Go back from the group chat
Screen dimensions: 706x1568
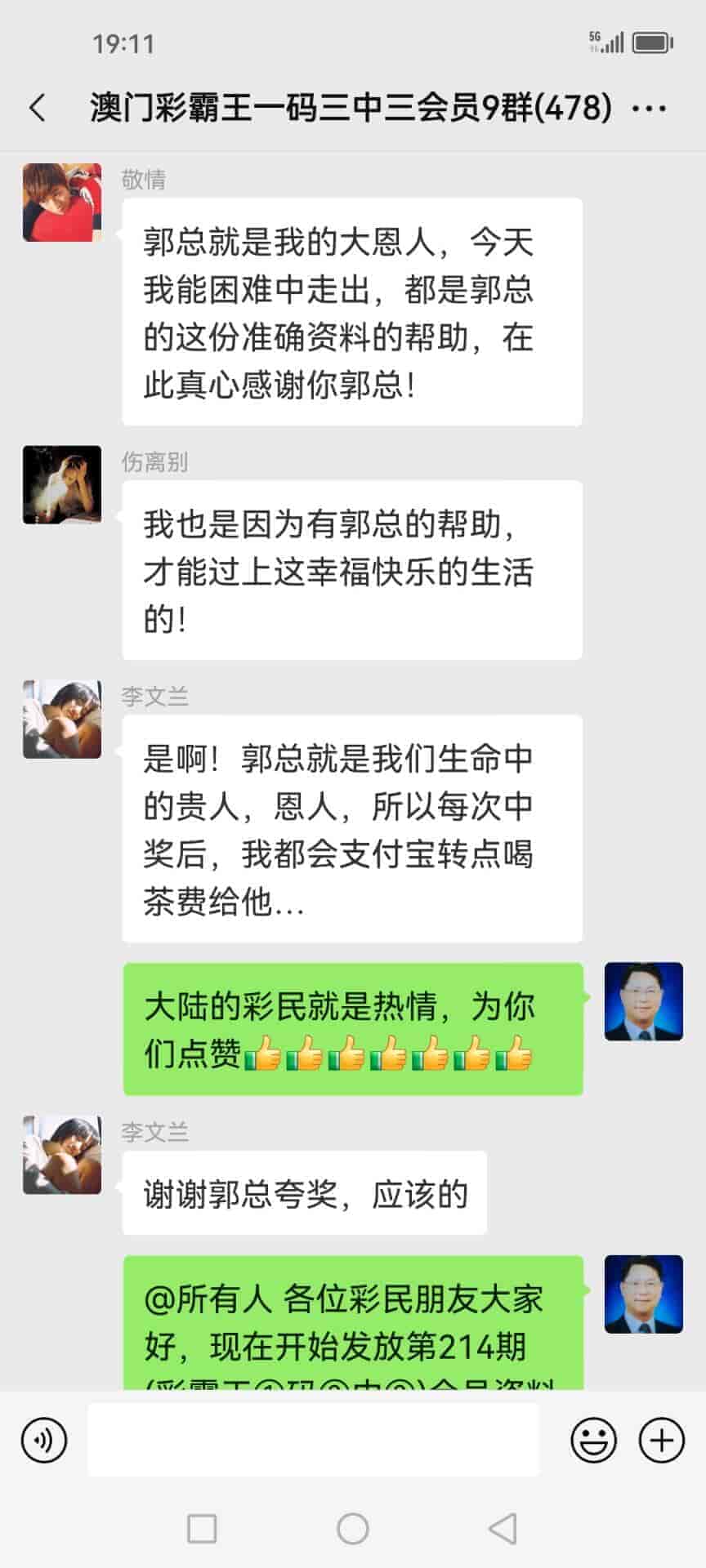click(x=38, y=108)
